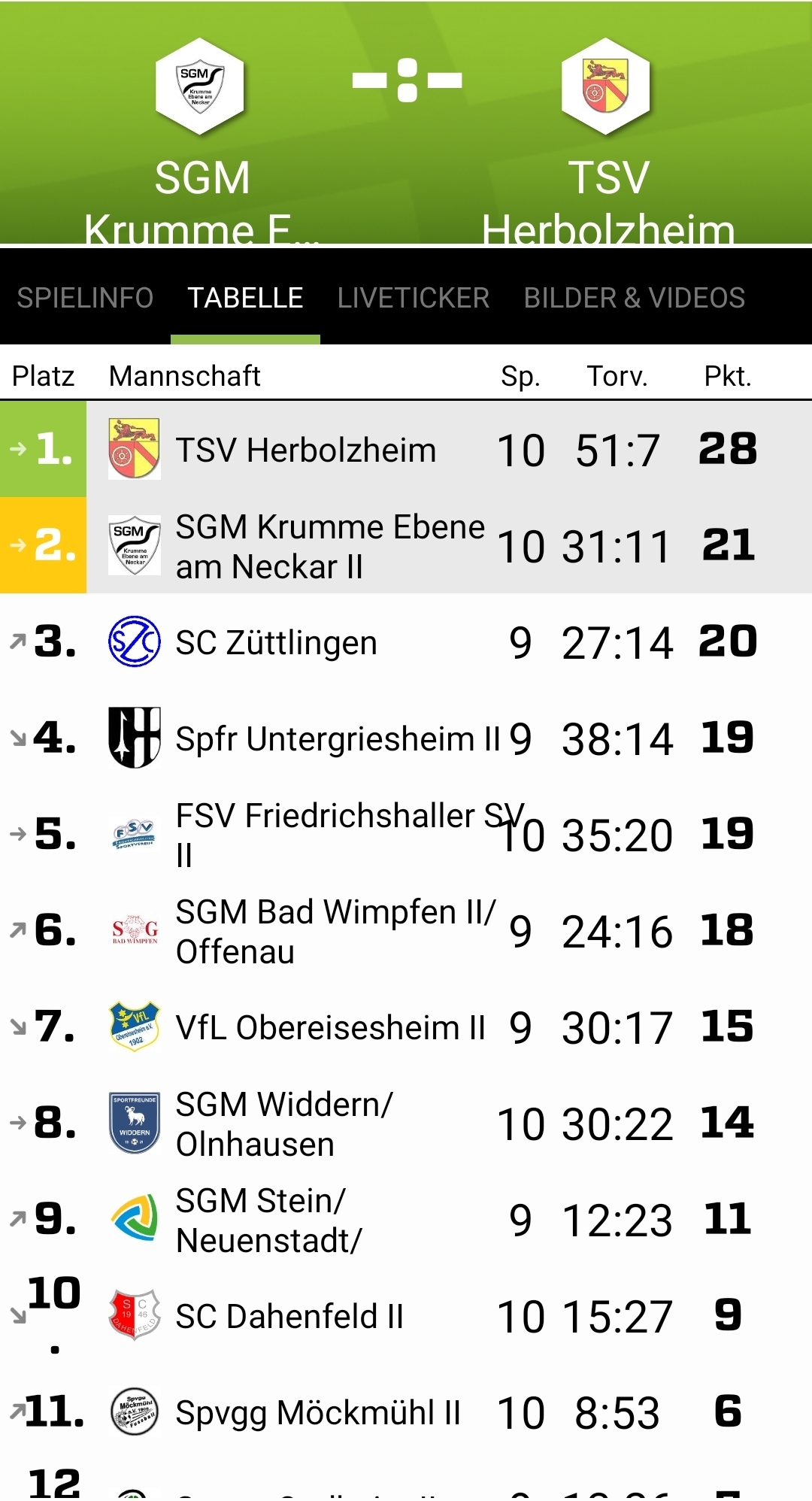Go to Bilder & Videos tab

click(634, 298)
